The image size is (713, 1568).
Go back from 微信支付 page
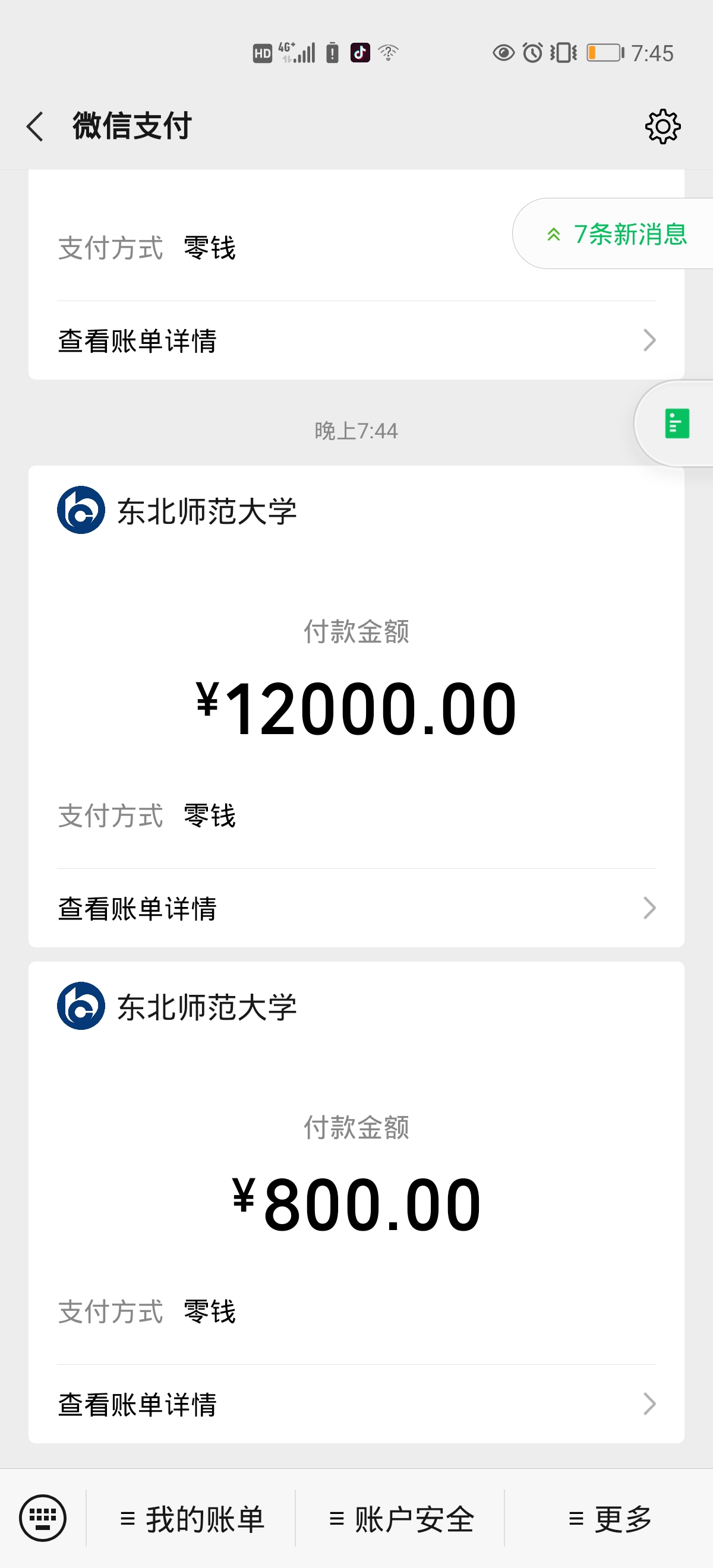click(35, 127)
